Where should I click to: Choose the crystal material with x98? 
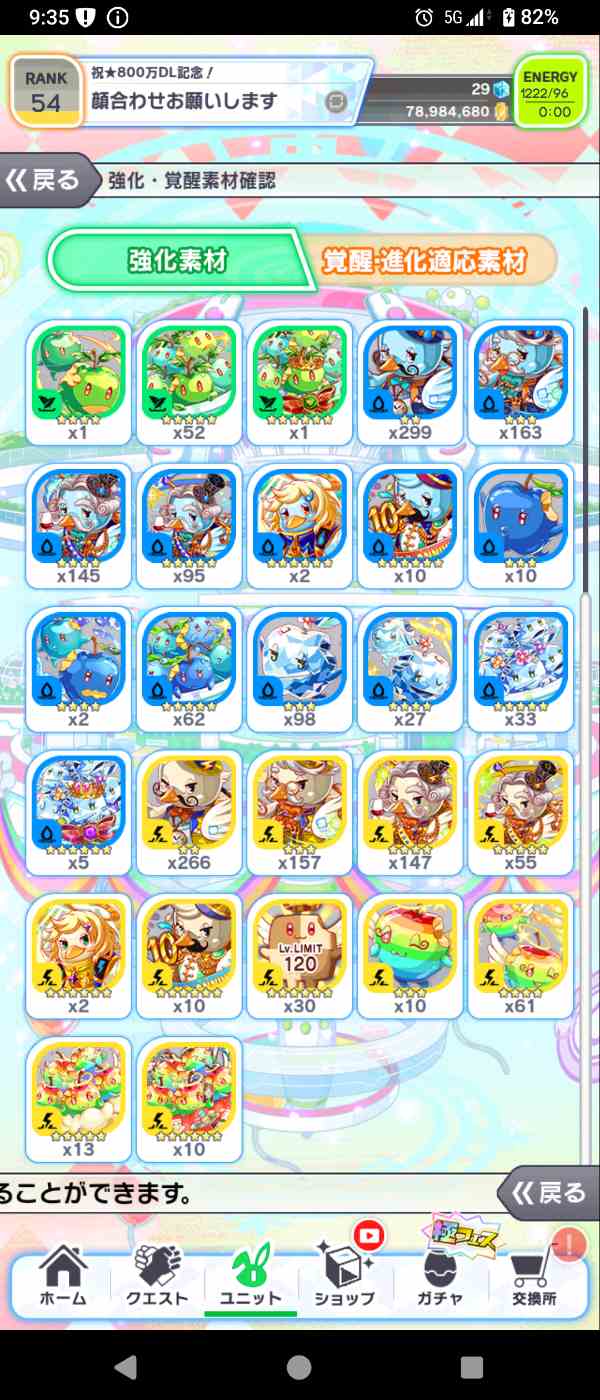click(299, 668)
